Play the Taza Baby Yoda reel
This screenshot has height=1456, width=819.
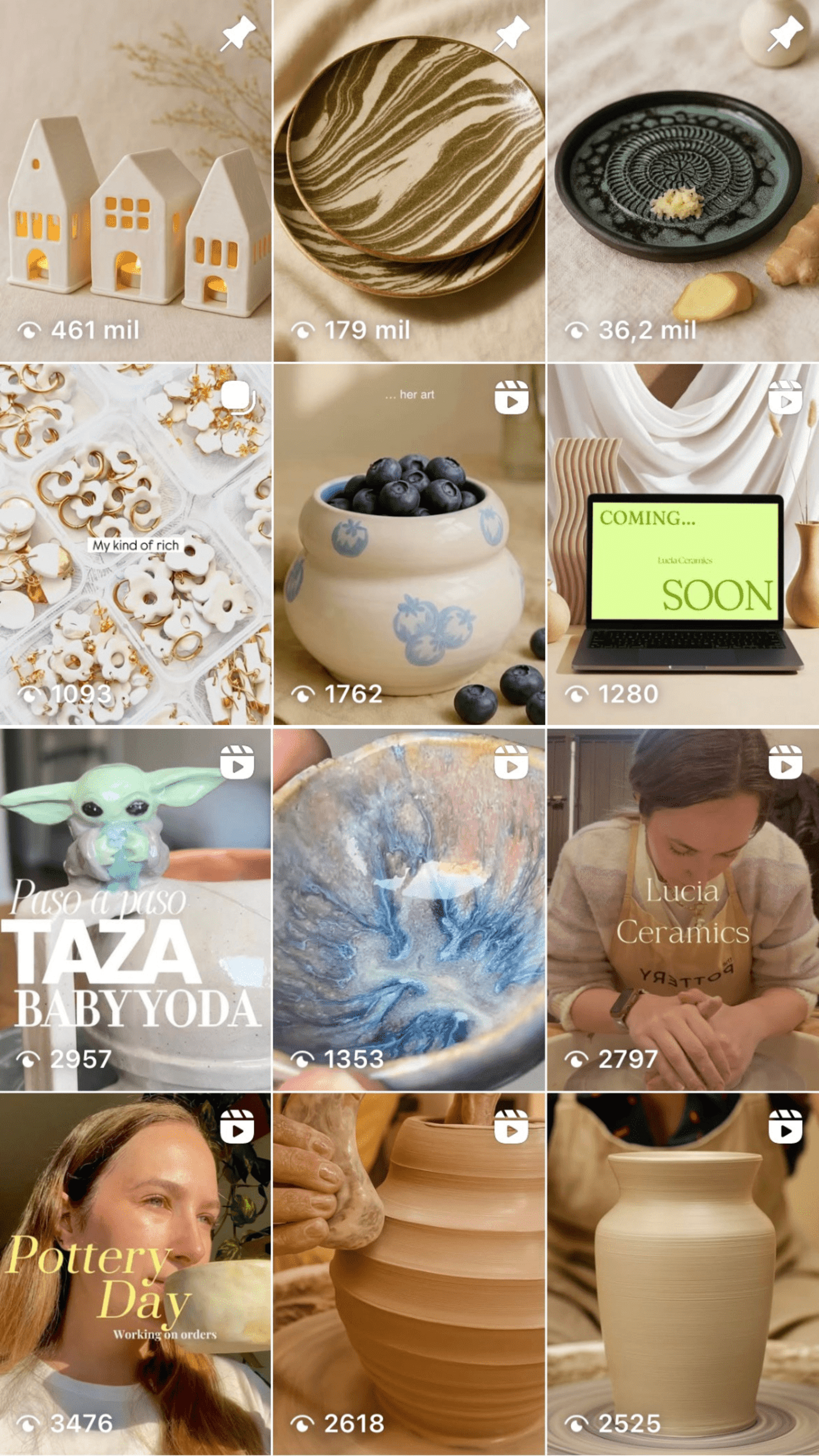click(x=136, y=909)
